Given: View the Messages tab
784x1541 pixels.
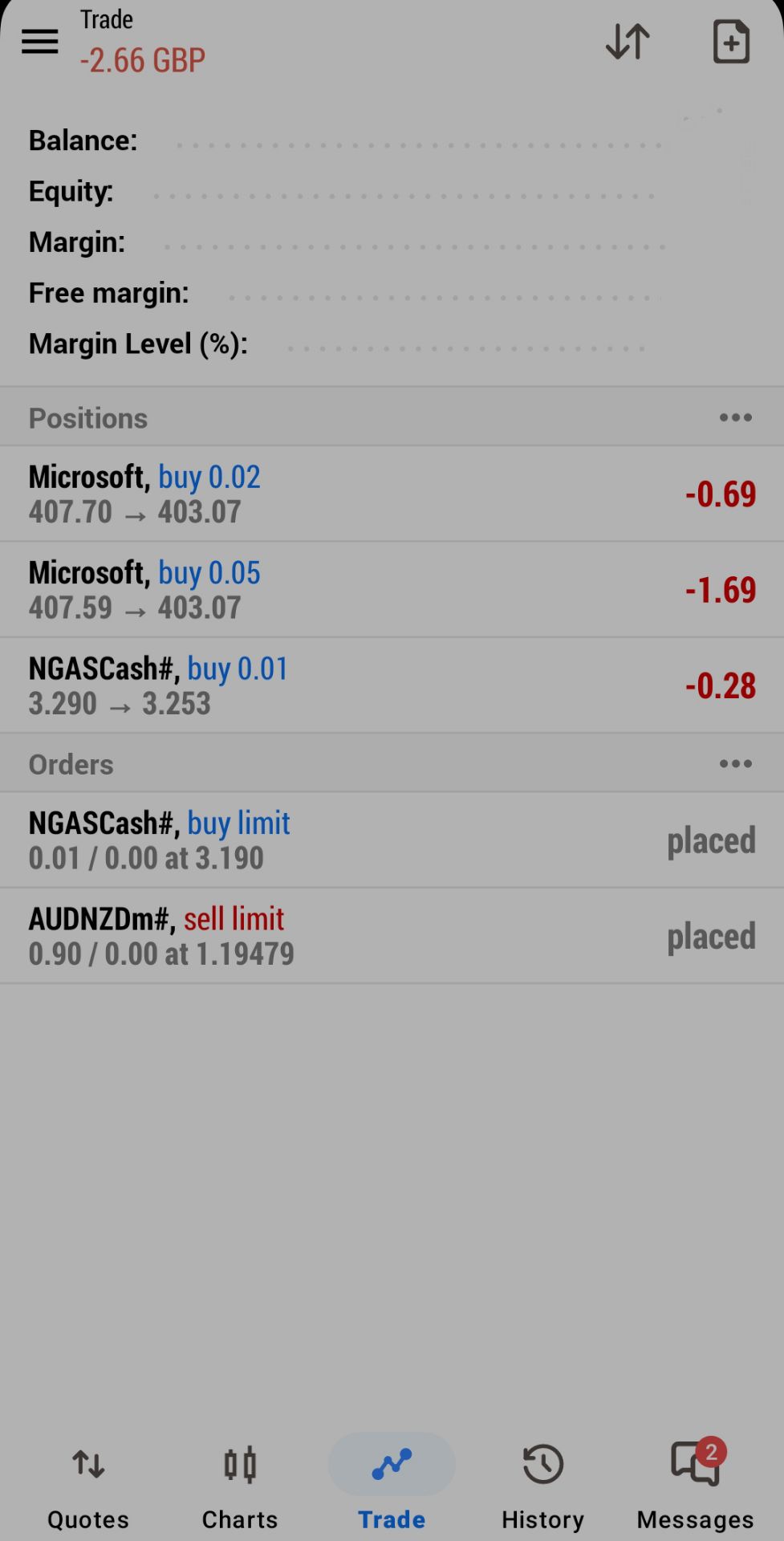Looking at the screenshot, I should 695,1483.
